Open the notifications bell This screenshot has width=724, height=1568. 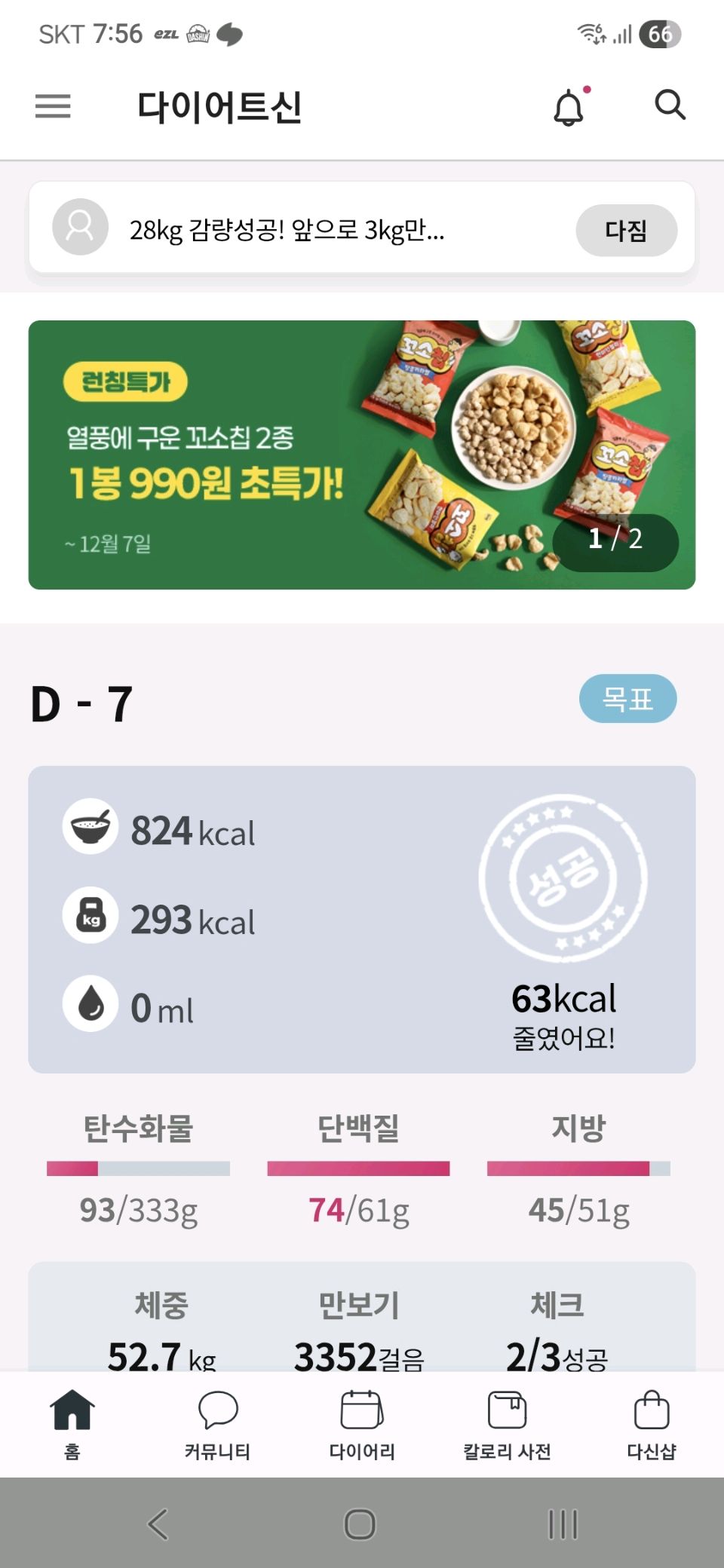(569, 107)
